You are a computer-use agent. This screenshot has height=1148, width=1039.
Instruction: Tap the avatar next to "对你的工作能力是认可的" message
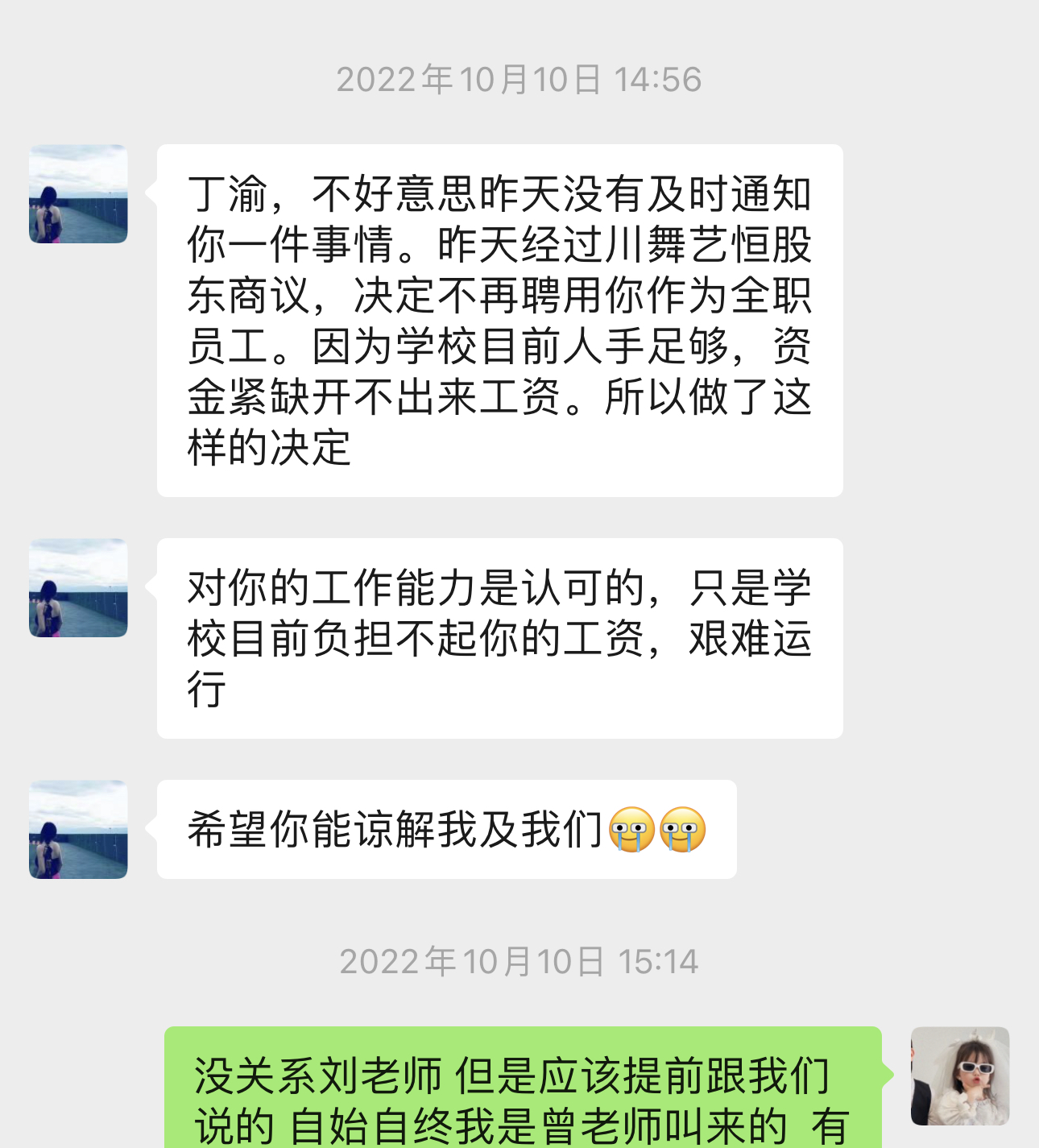(x=78, y=588)
